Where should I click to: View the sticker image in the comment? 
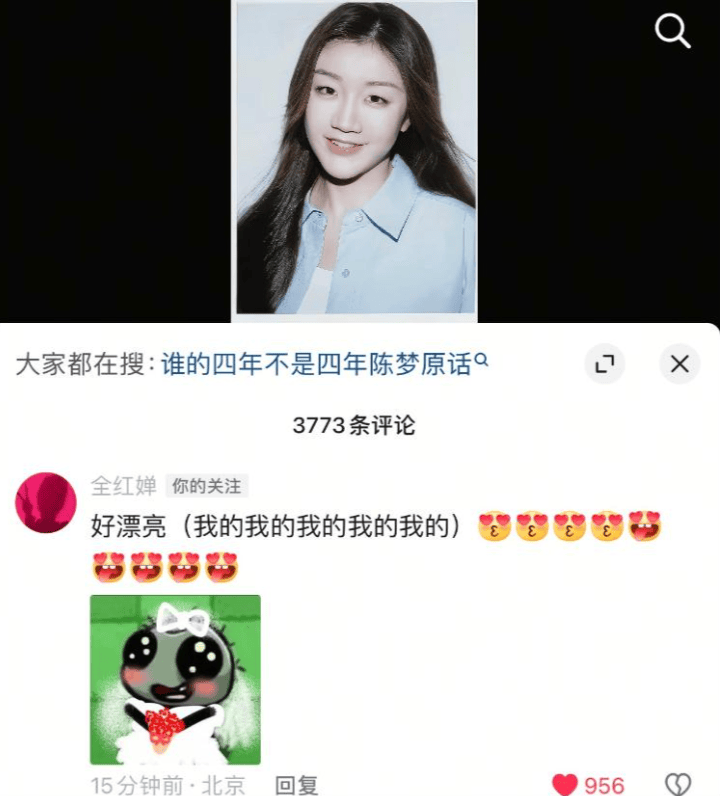[x=175, y=679]
